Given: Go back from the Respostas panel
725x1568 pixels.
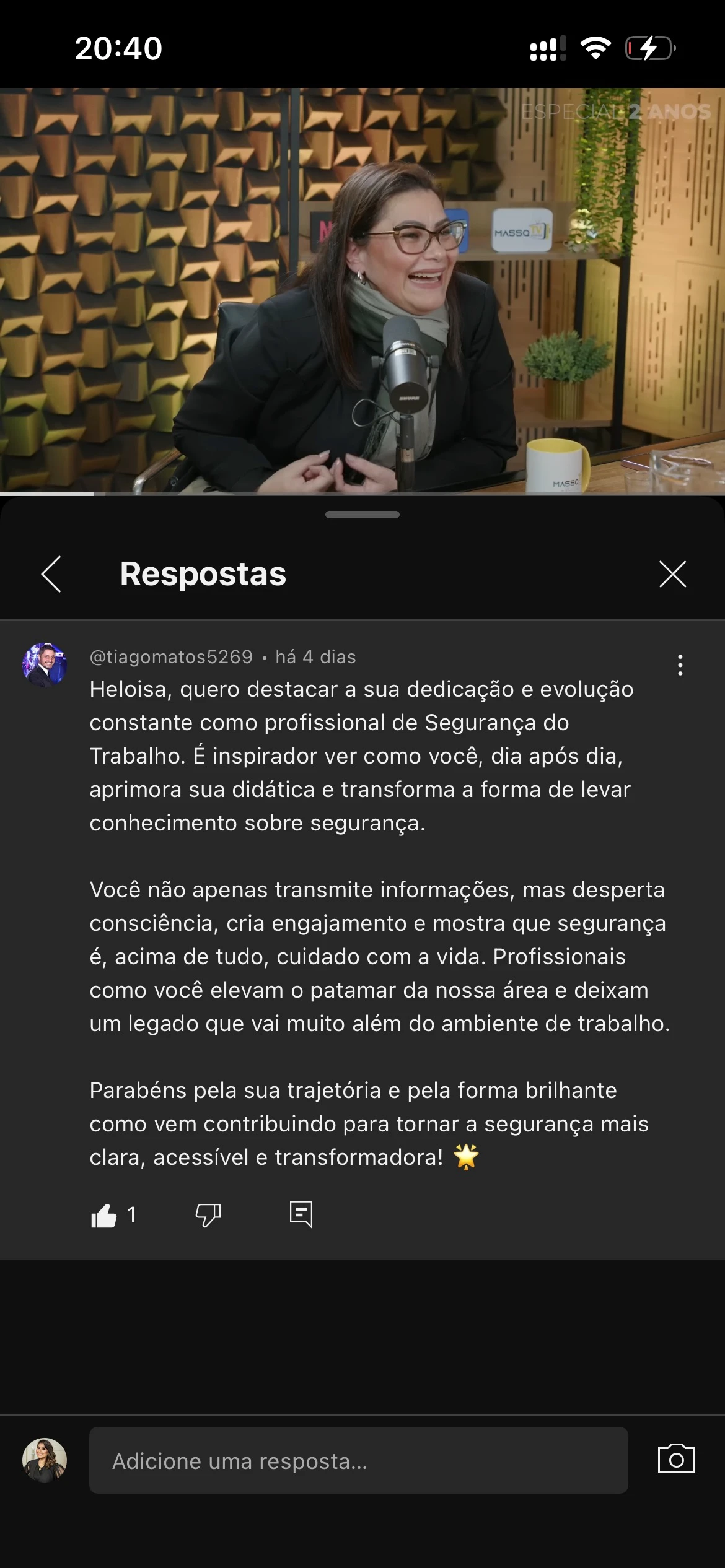Looking at the screenshot, I should tap(51, 574).
